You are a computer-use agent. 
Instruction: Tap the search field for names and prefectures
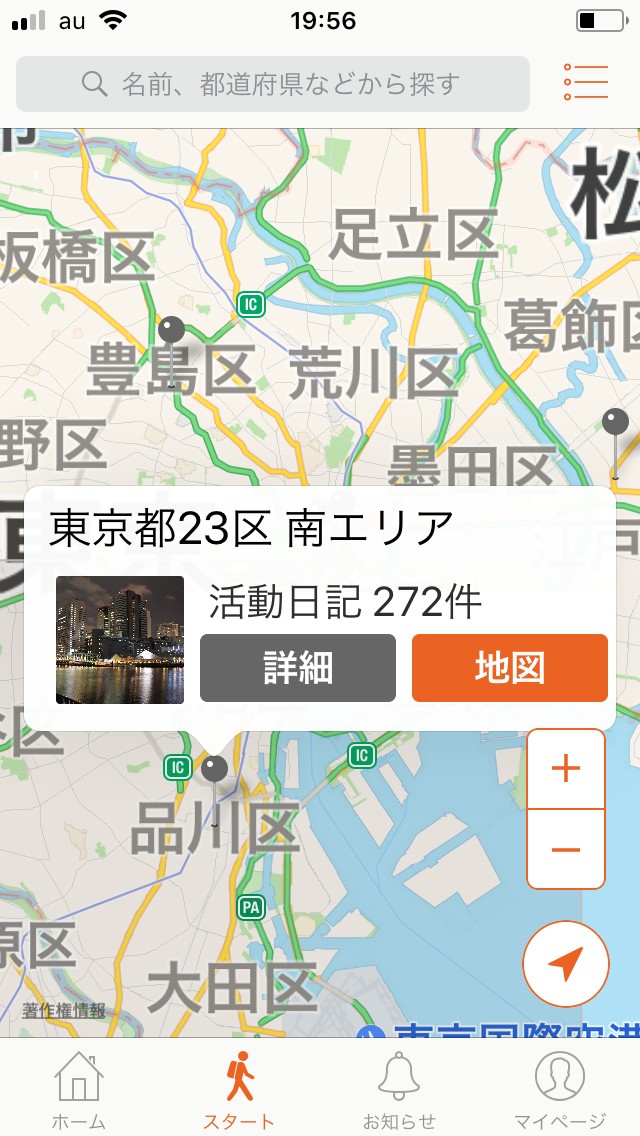tap(272, 84)
